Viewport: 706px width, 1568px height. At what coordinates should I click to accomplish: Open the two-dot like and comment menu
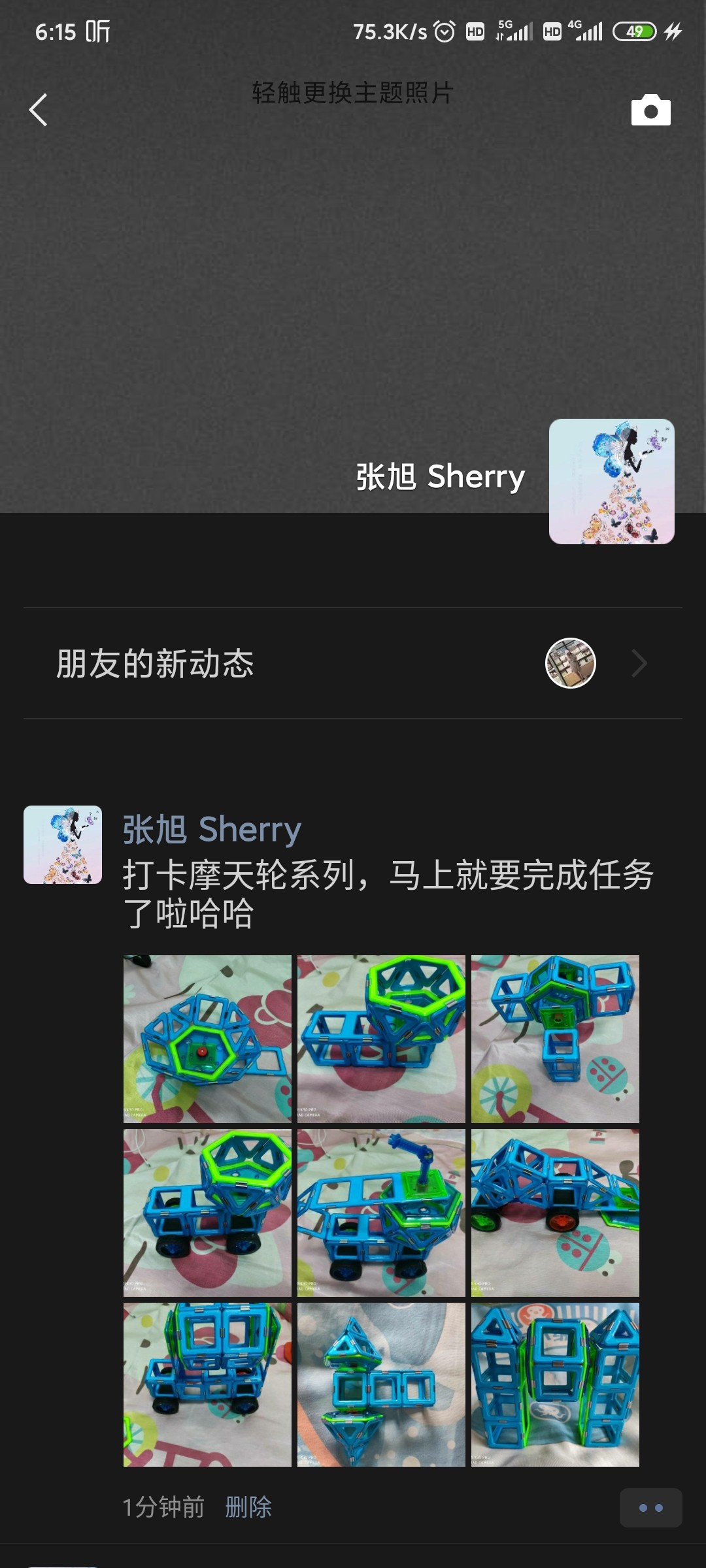click(650, 1508)
